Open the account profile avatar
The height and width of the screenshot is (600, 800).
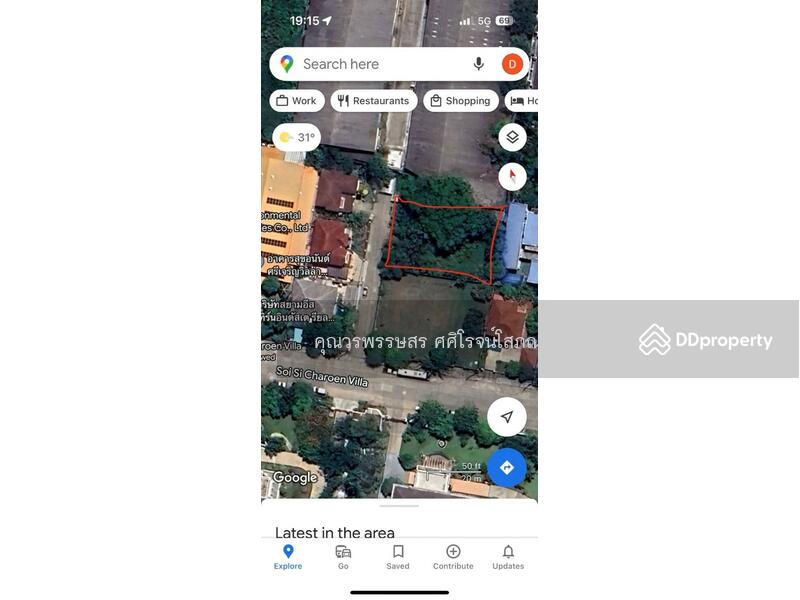[512, 64]
